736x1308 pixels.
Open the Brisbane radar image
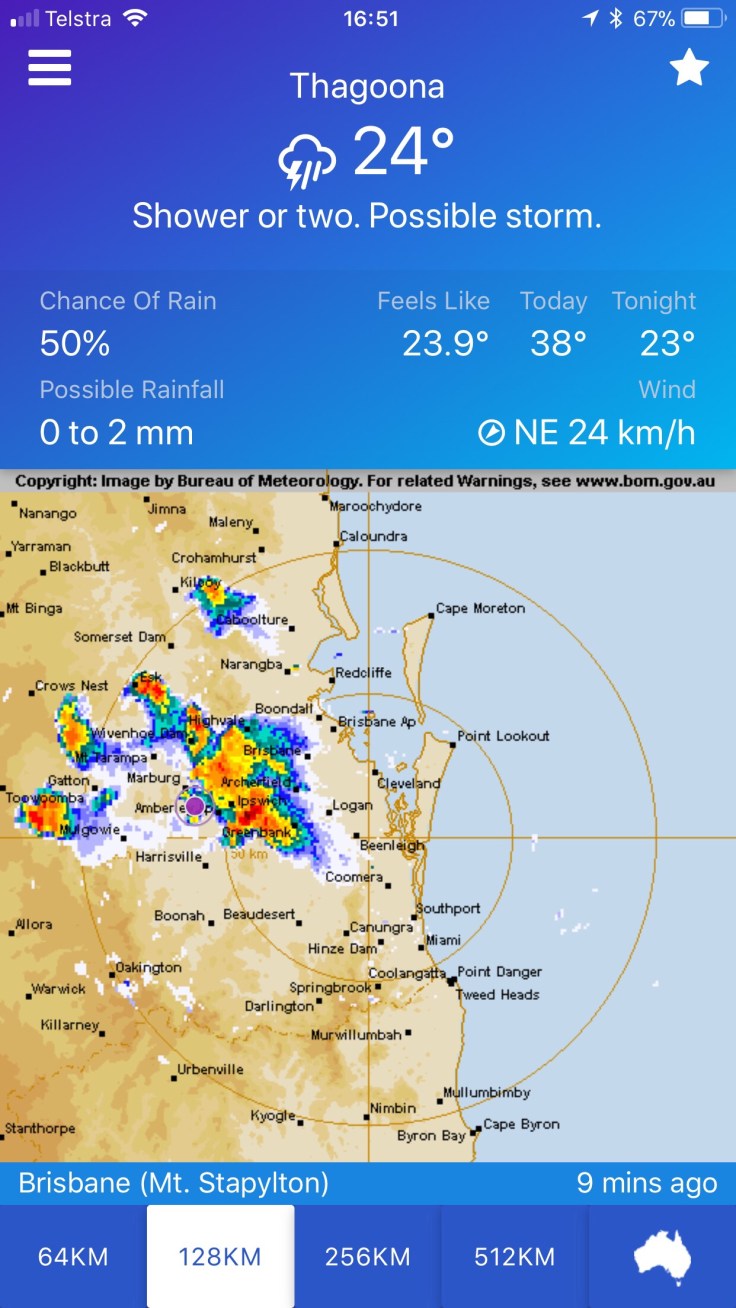click(368, 815)
